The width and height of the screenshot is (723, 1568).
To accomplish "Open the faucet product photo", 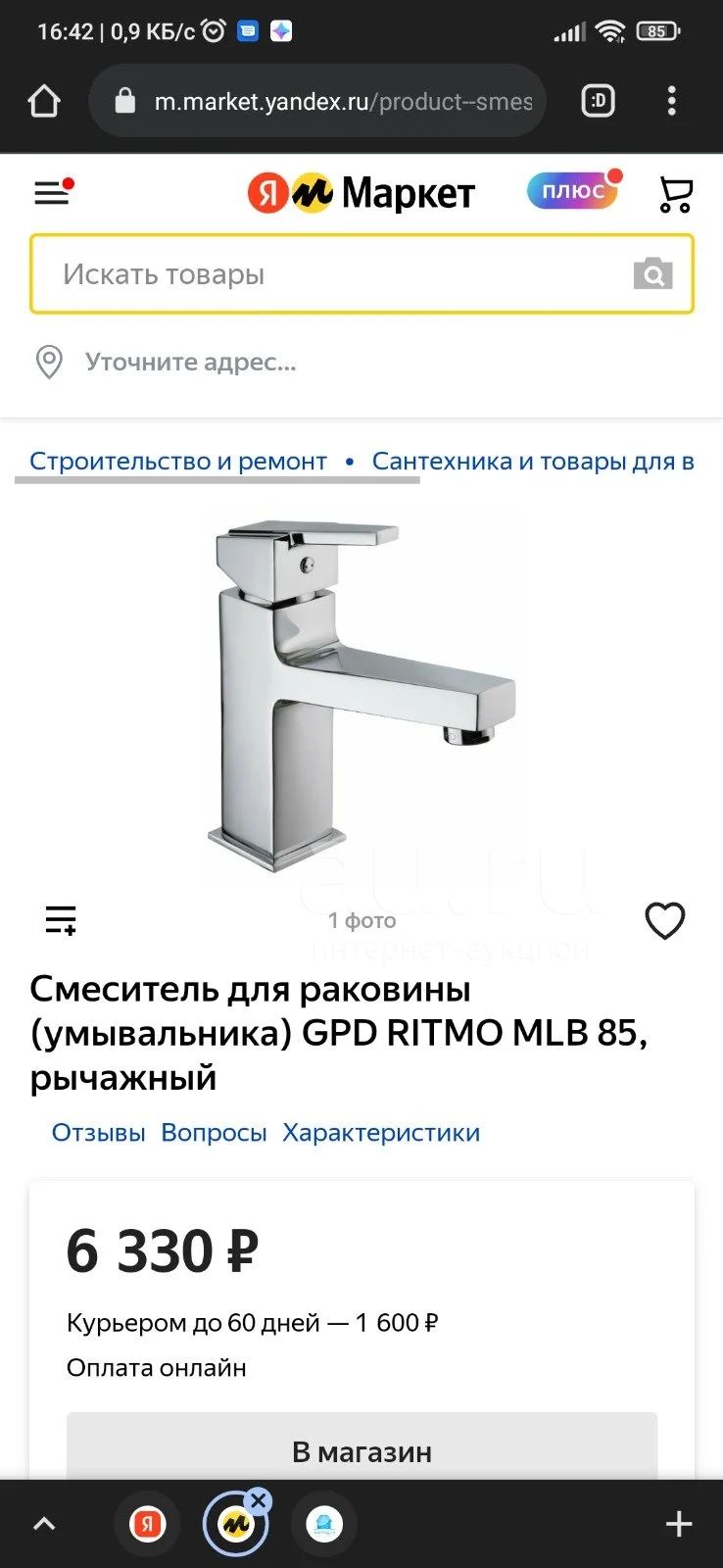I will tap(361, 696).
